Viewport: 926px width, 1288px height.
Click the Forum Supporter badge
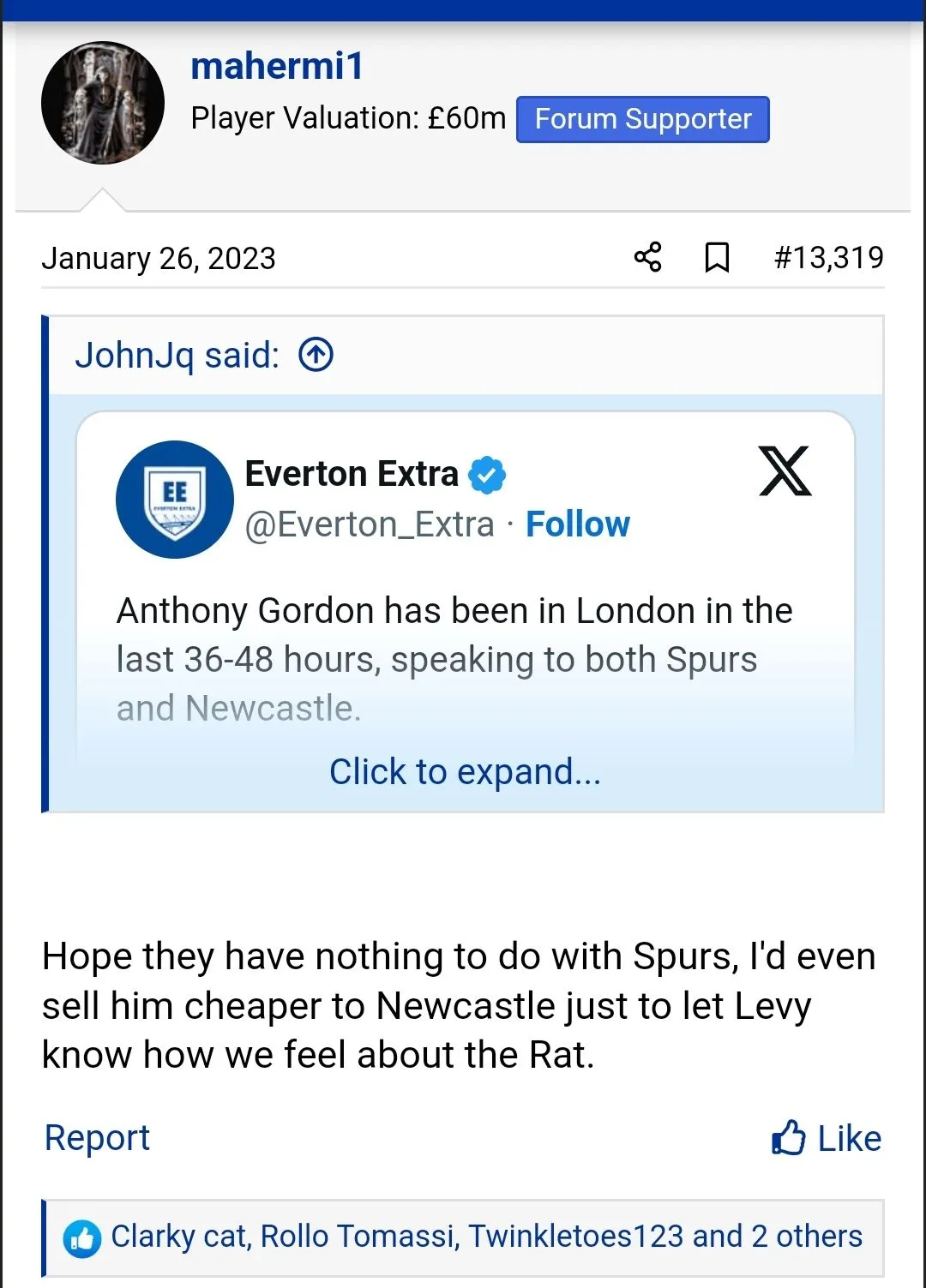[642, 119]
